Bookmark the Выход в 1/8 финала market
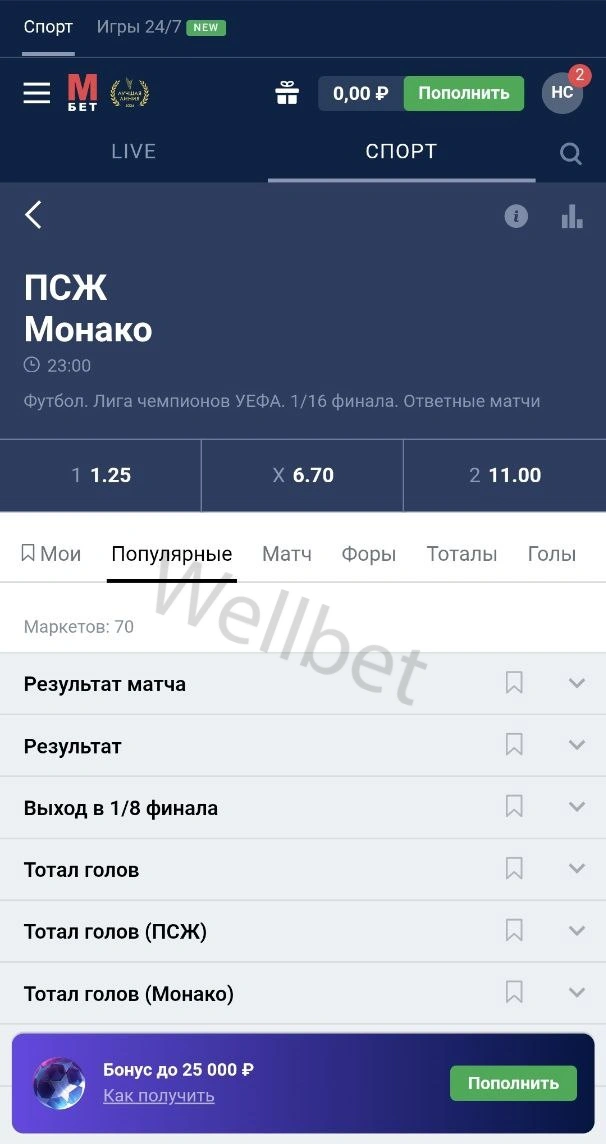 [x=514, y=807]
